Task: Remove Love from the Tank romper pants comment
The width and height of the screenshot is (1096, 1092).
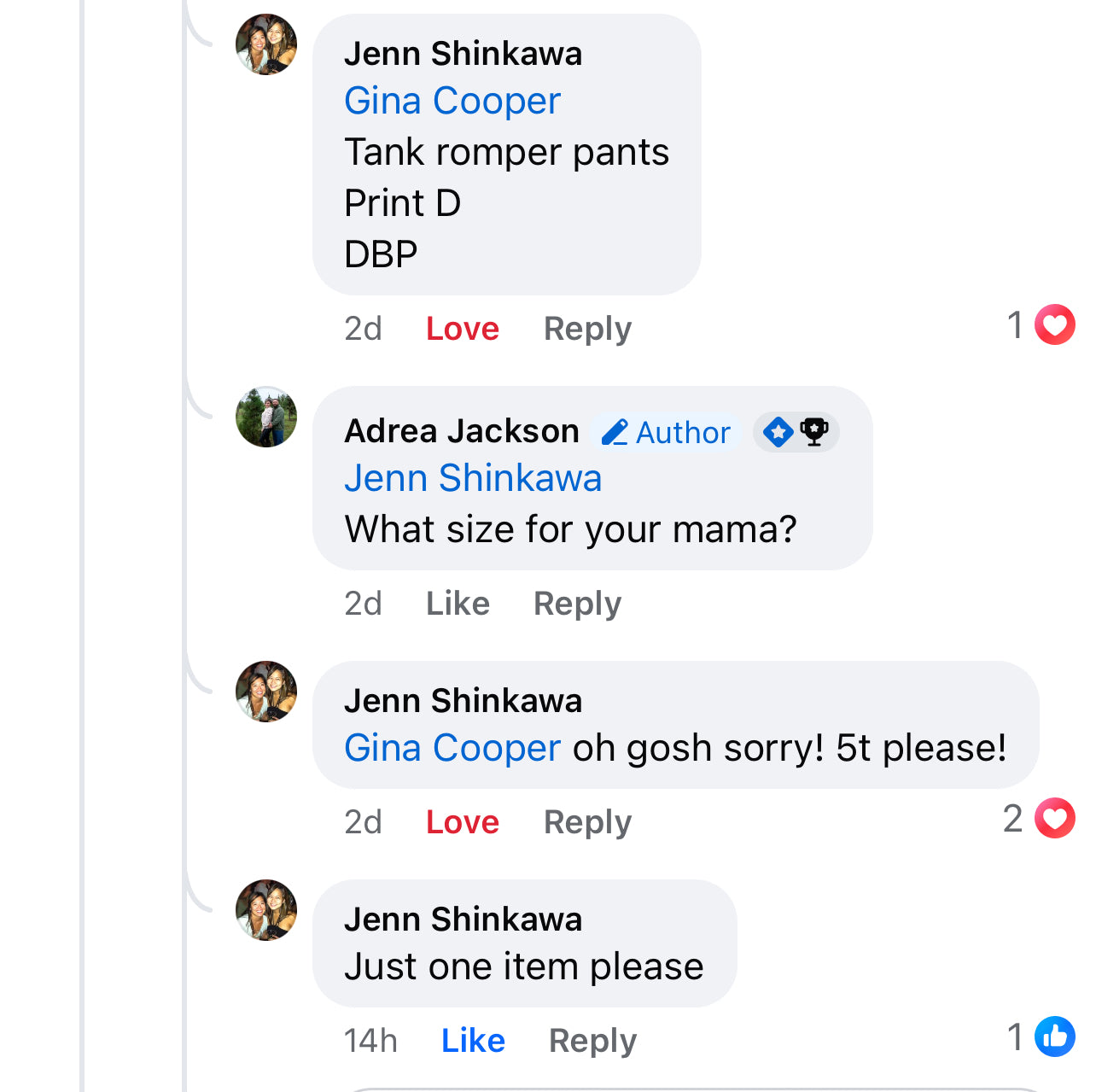Action: pyautogui.click(x=462, y=329)
